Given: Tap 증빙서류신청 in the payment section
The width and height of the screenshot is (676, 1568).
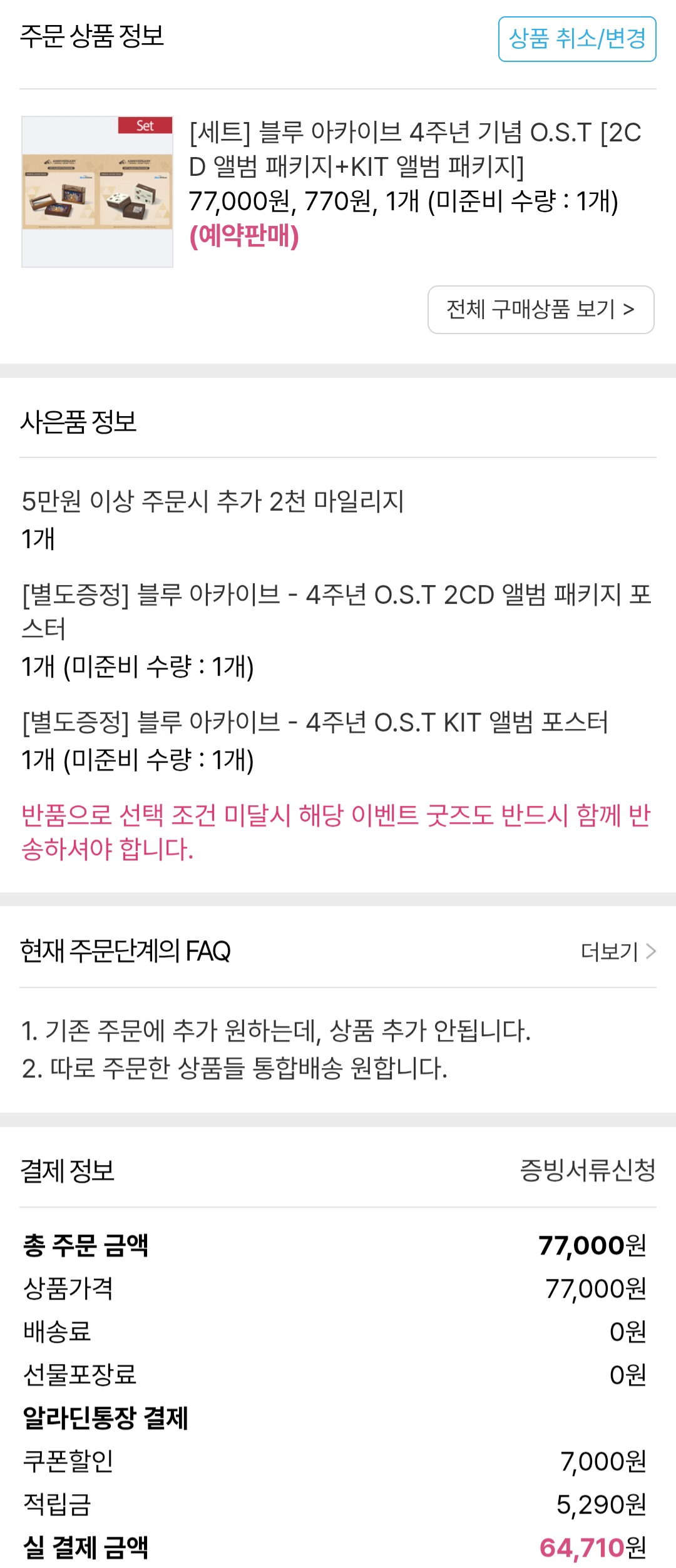Looking at the screenshot, I should [x=587, y=1170].
